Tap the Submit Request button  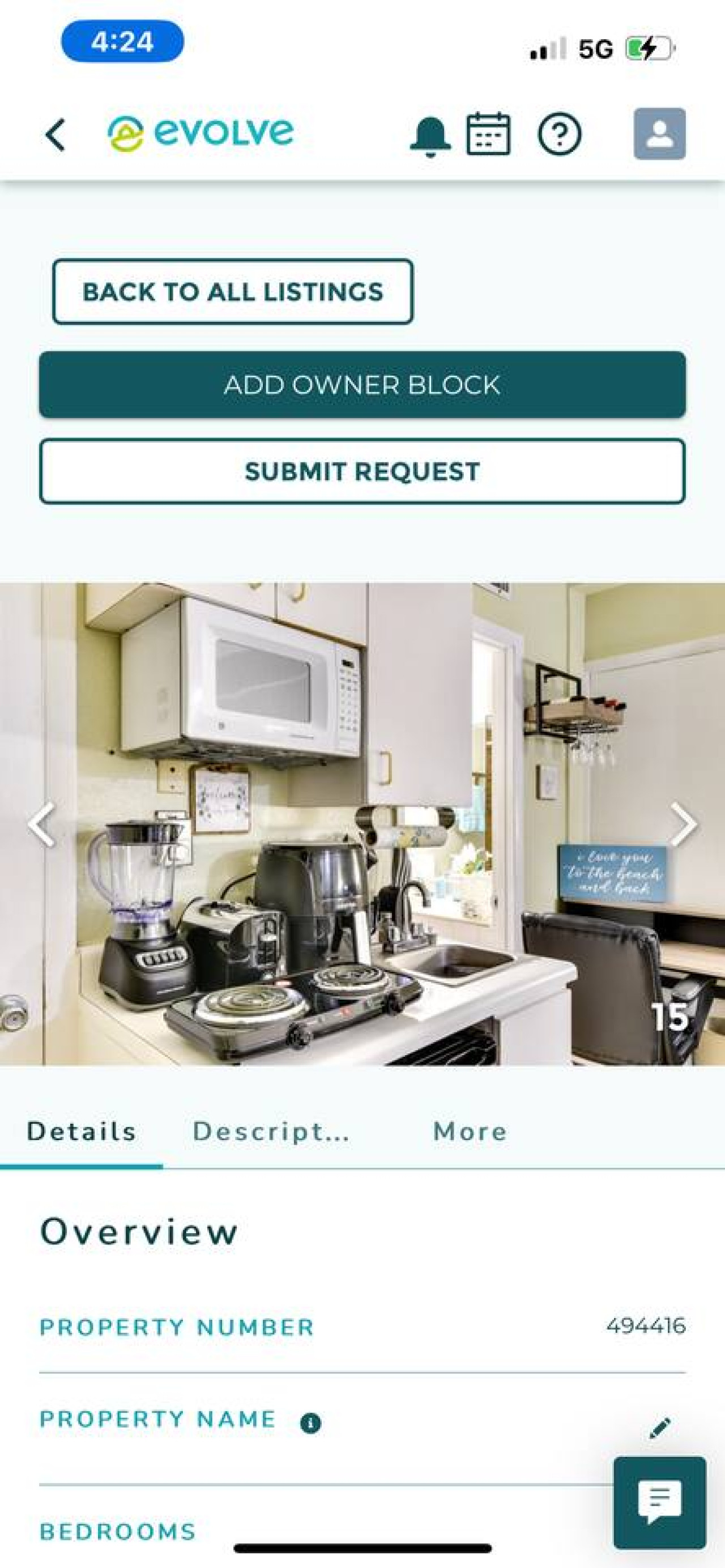pyautogui.click(x=362, y=471)
